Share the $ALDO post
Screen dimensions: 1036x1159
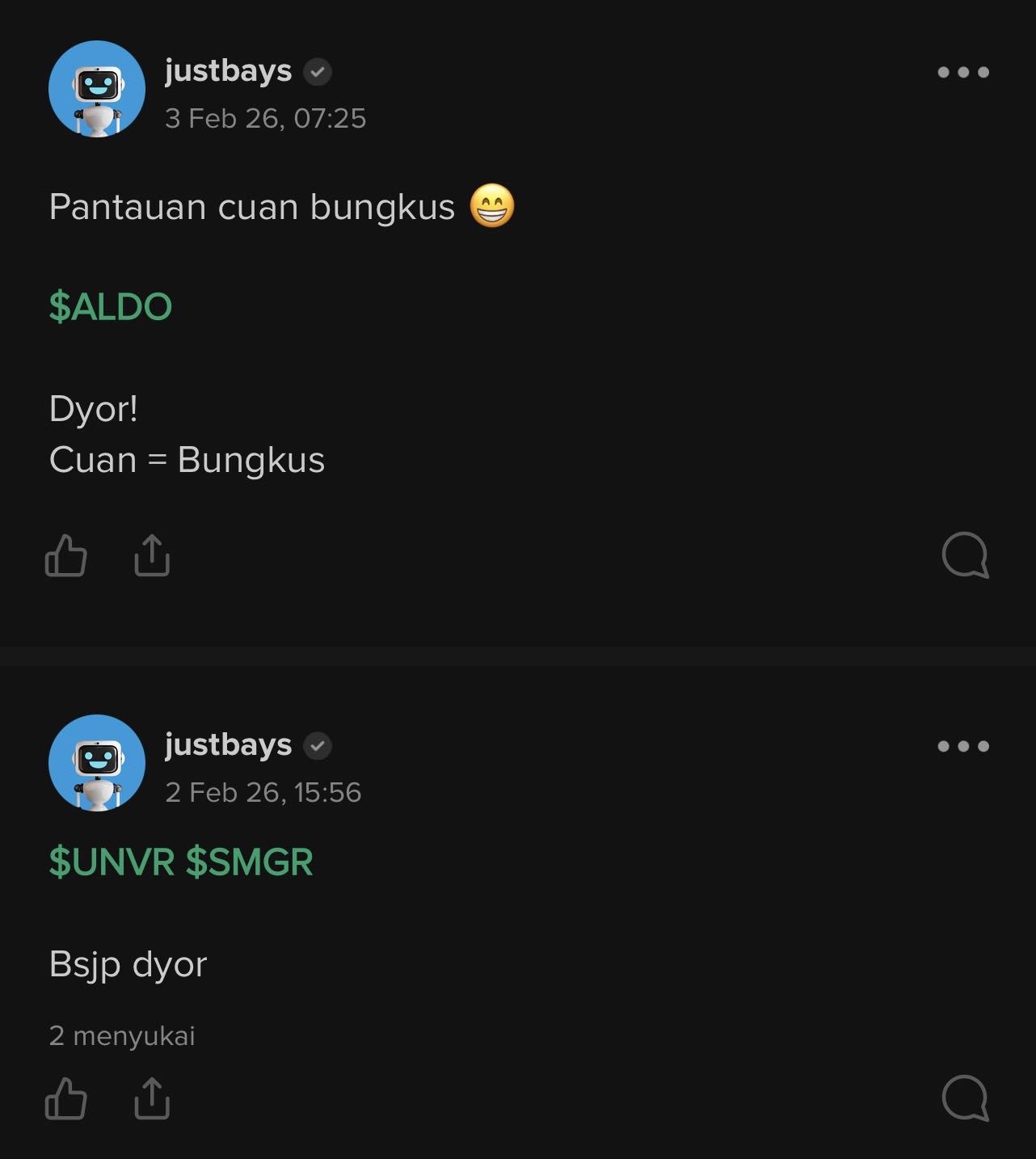point(152,556)
